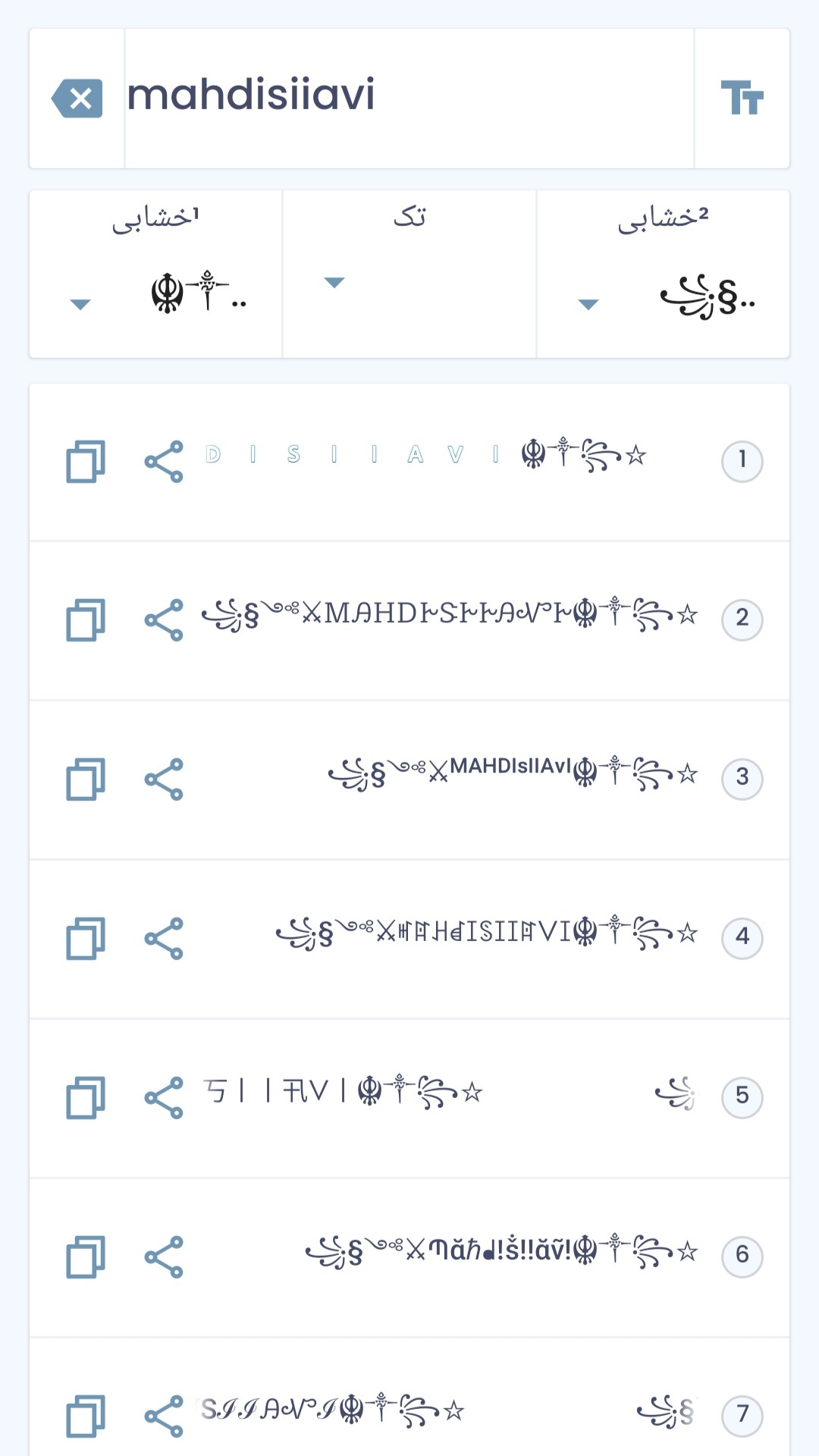Copy font style number 7
The height and width of the screenshot is (1456, 819).
[x=86, y=1417]
